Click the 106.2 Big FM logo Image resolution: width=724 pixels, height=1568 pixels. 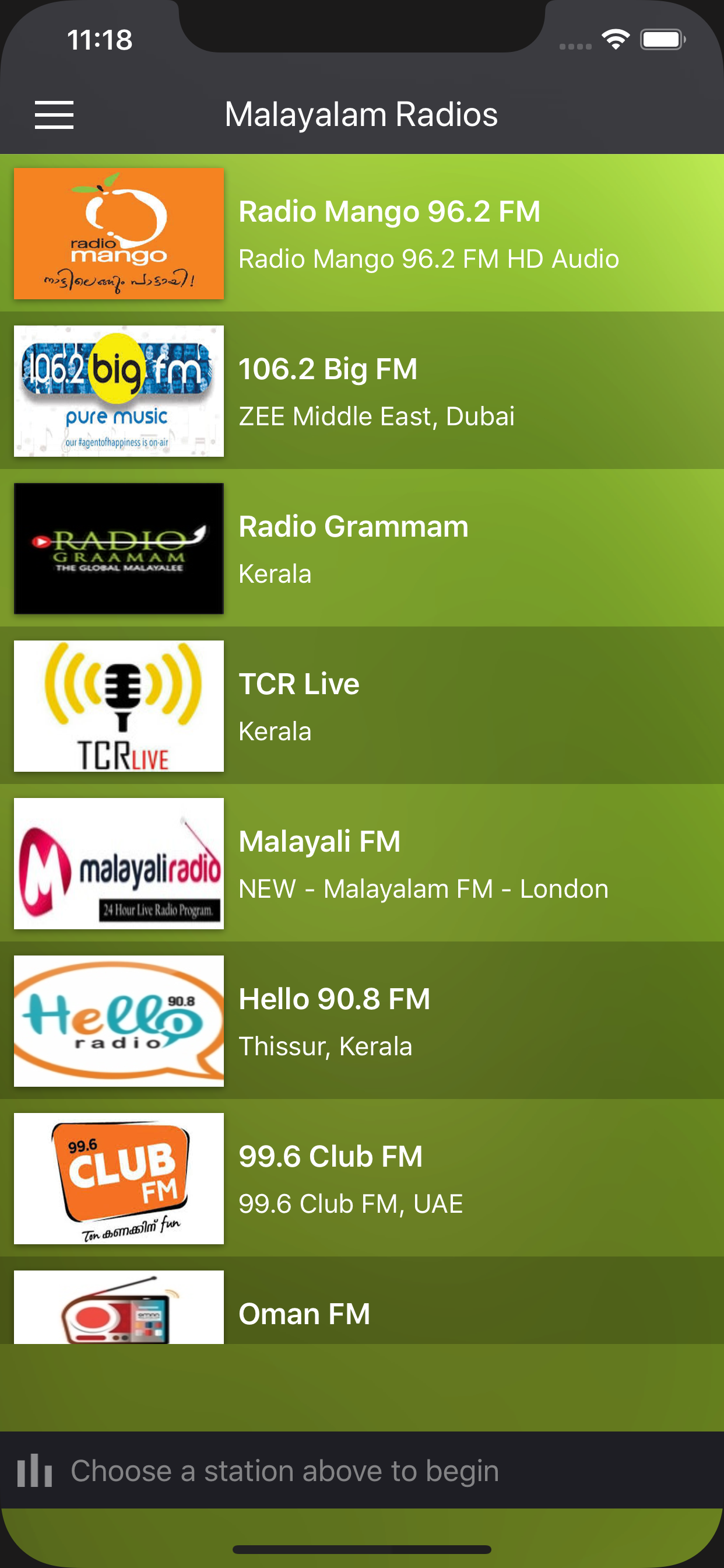click(x=118, y=391)
